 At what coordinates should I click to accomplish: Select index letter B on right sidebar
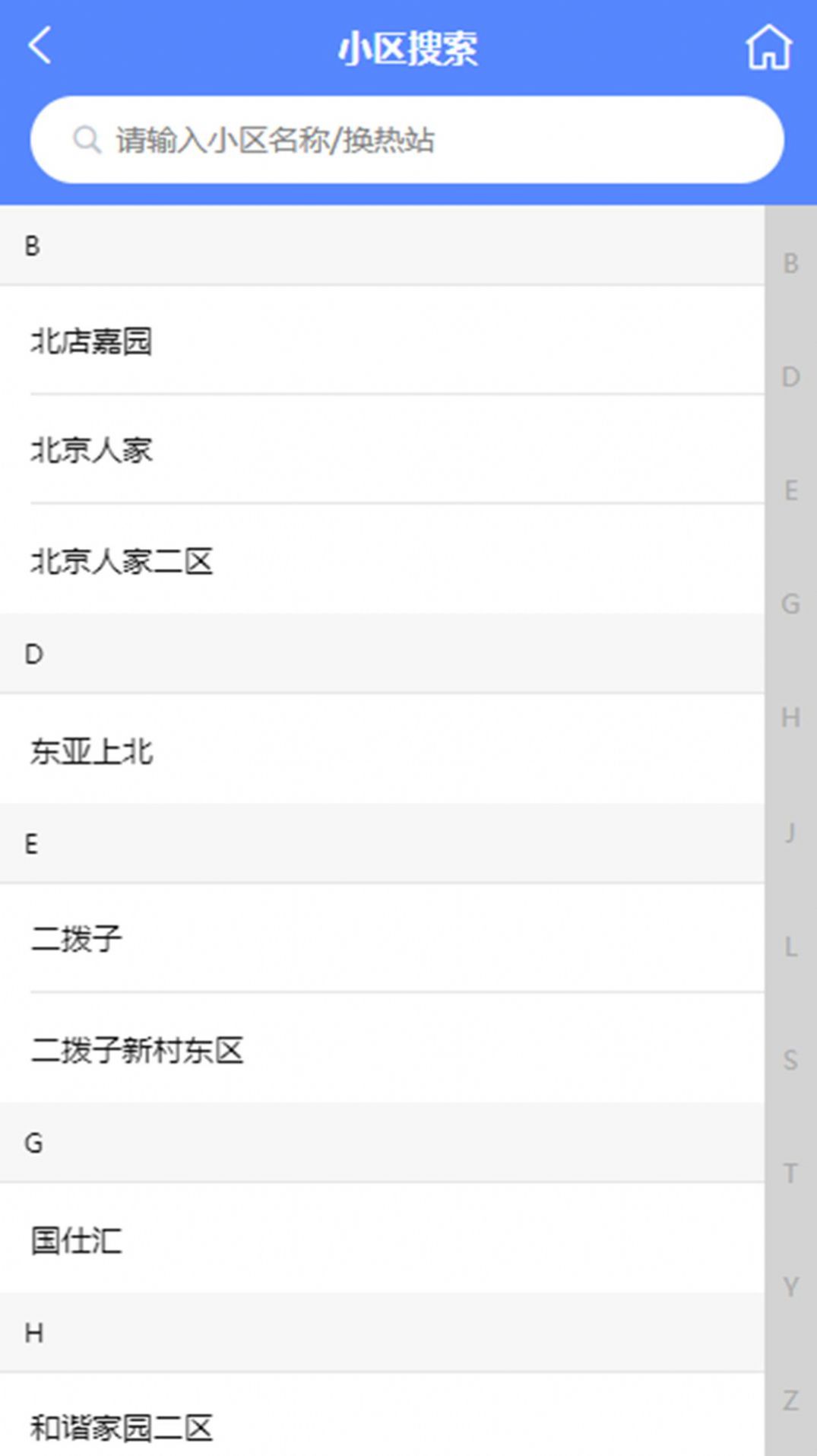[791, 262]
